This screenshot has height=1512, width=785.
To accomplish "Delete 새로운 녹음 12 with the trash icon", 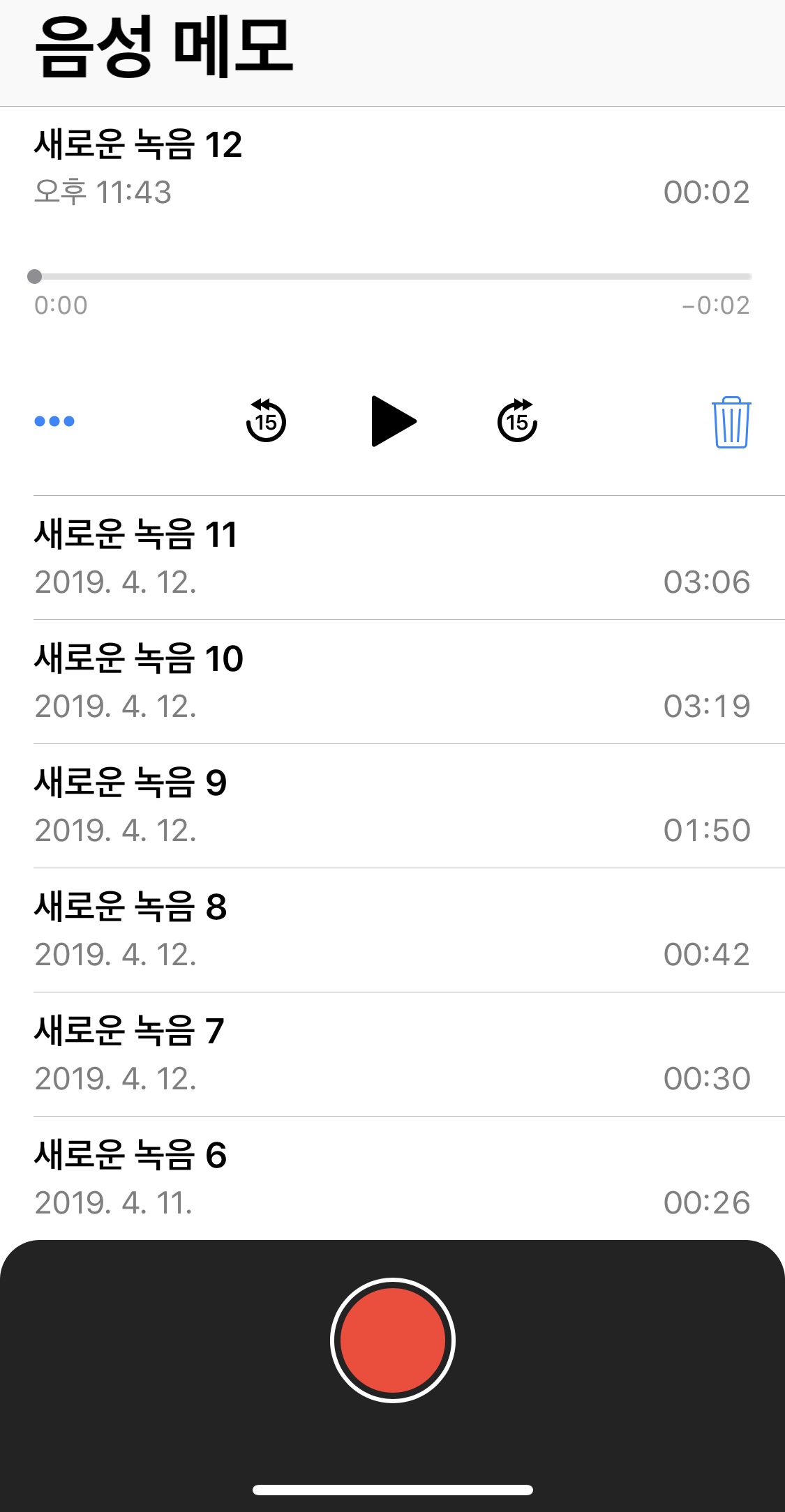I will pyautogui.click(x=731, y=423).
